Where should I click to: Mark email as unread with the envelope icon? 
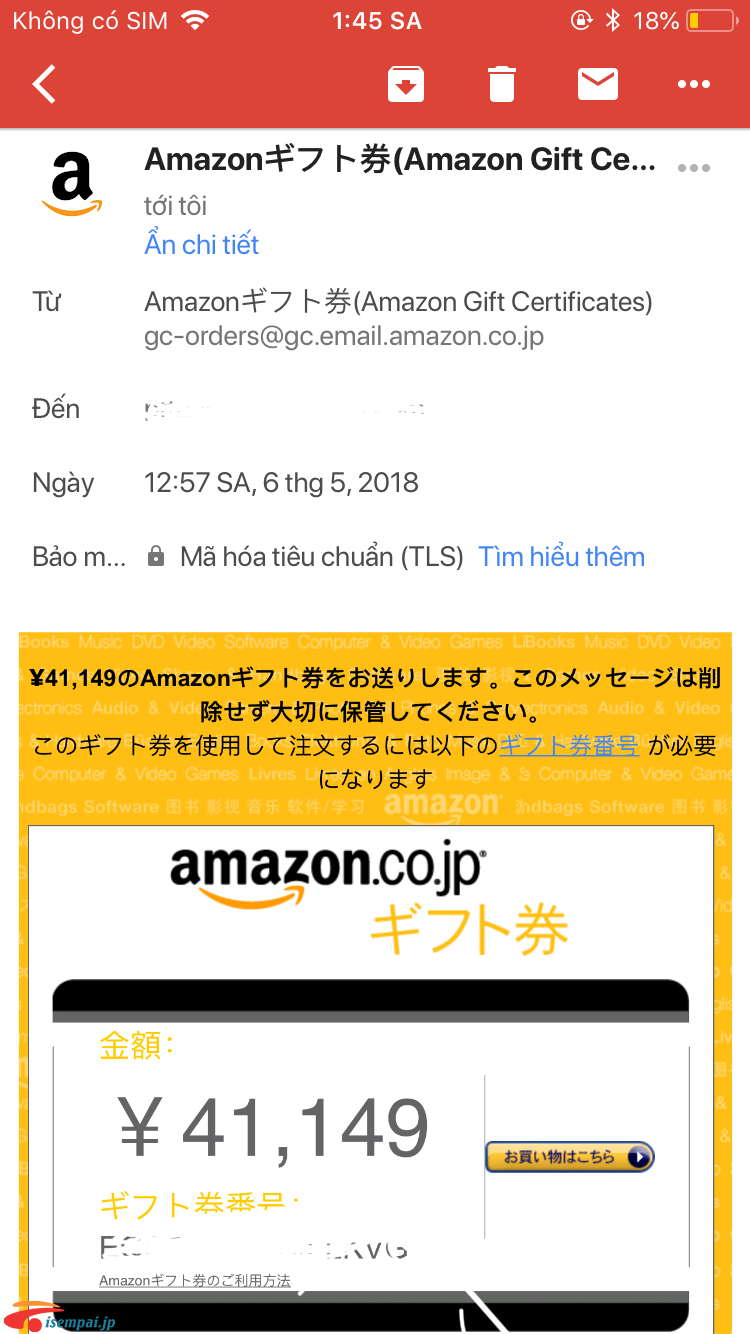click(x=598, y=85)
